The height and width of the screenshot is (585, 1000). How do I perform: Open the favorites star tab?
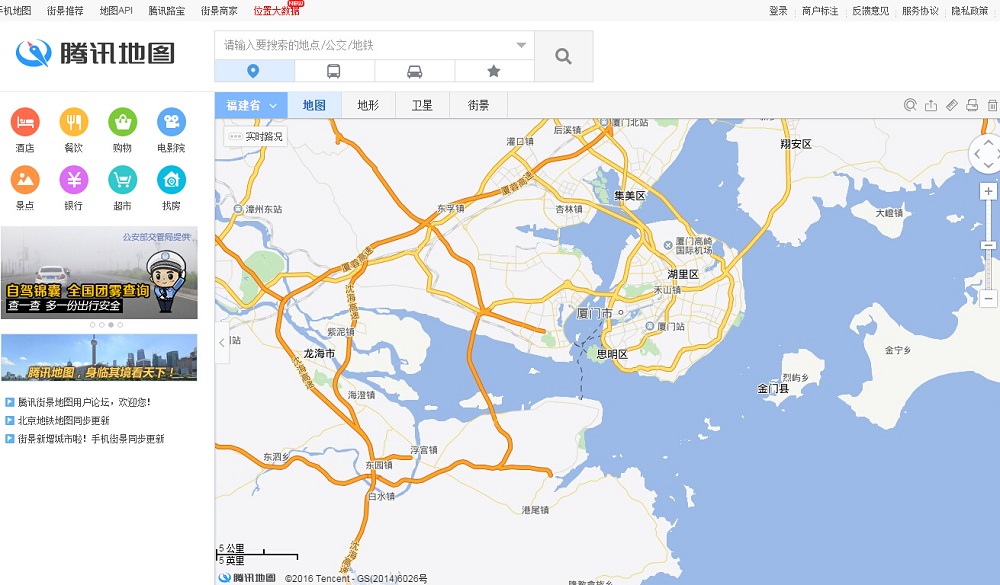(x=494, y=71)
